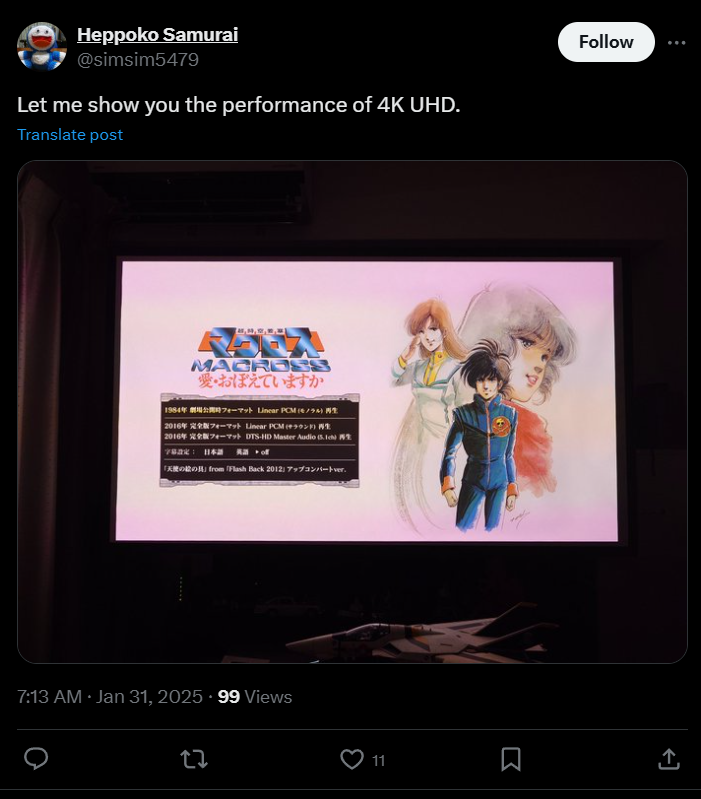
Task: Share this post
Action: pyautogui.click(x=667, y=759)
